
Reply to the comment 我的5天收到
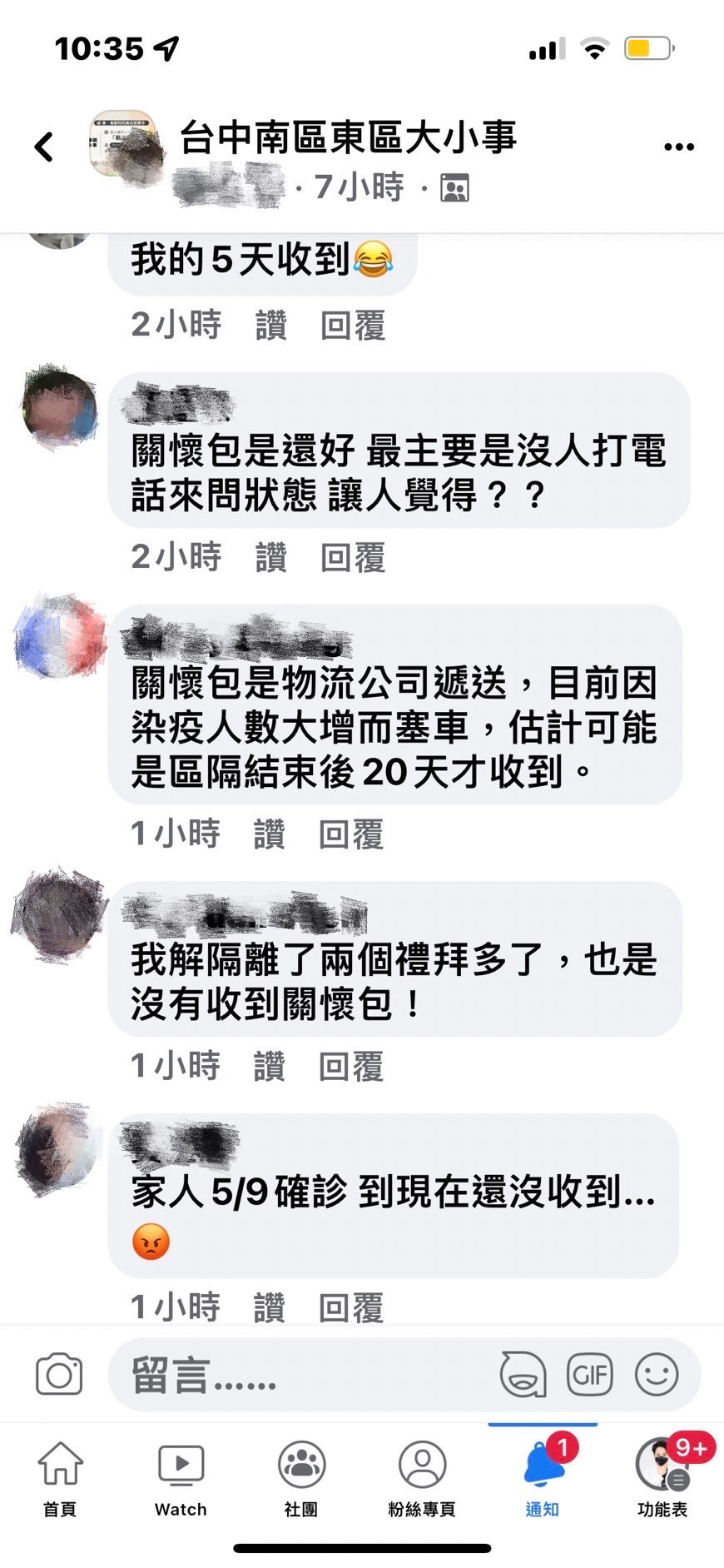pyautogui.click(x=353, y=325)
